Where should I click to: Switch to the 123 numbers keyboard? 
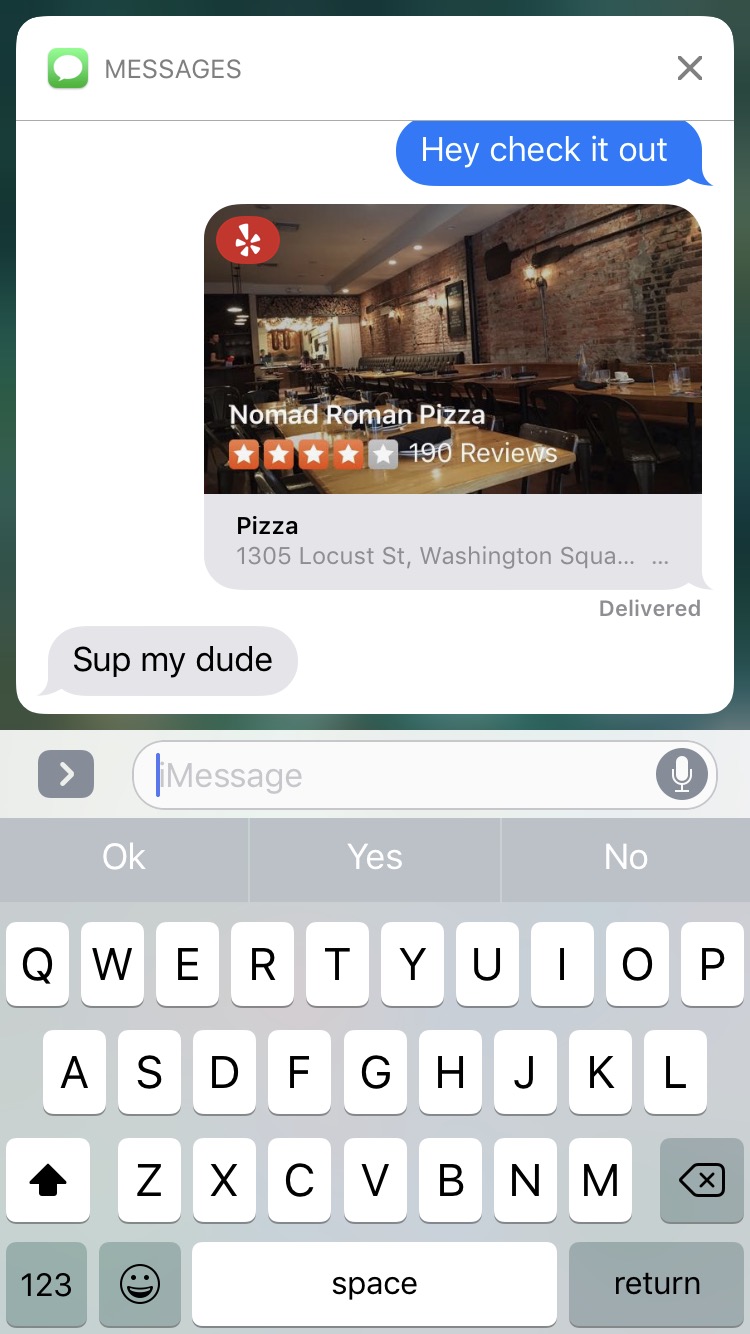46,1284
